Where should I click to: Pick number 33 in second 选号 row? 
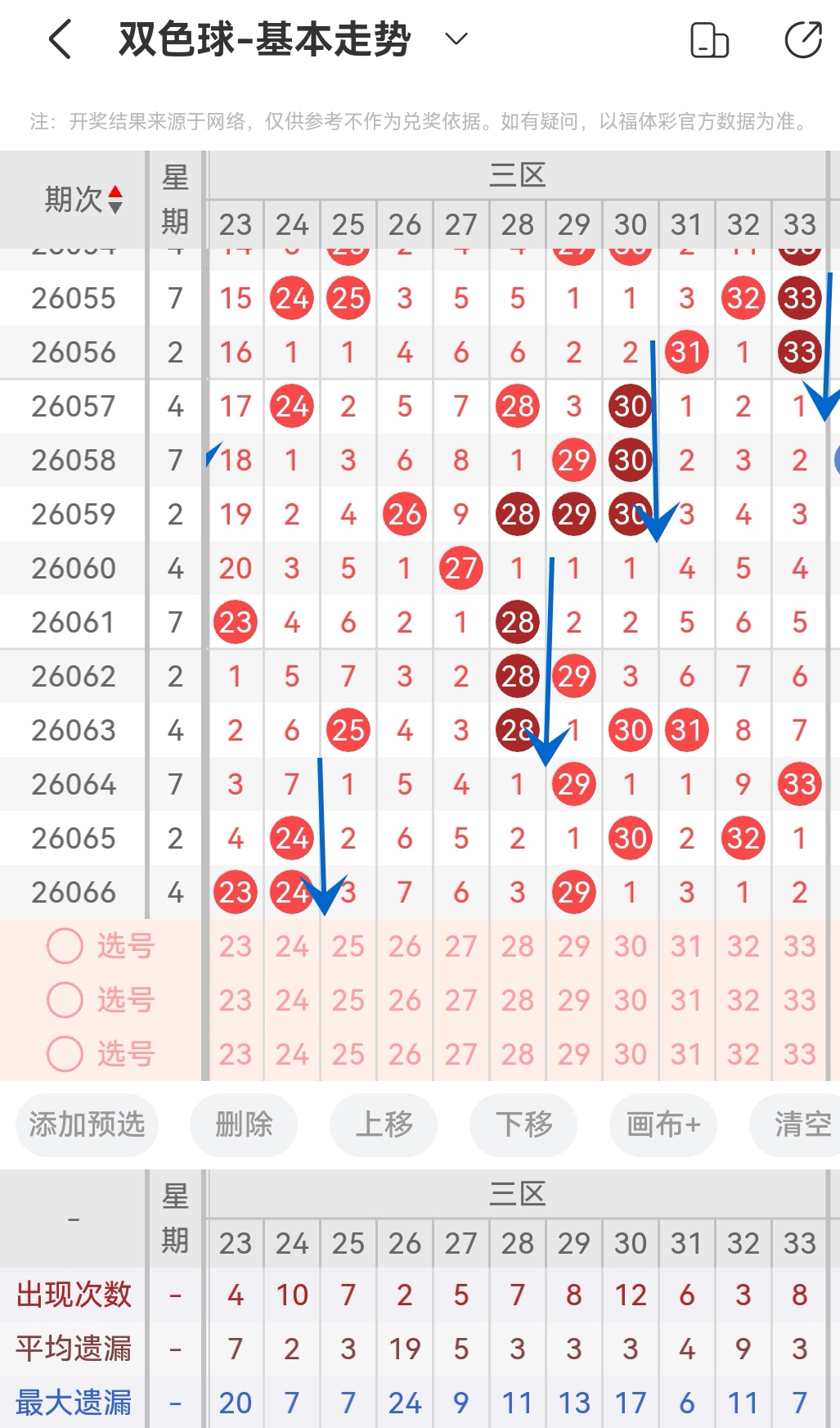pos(800,1000)
